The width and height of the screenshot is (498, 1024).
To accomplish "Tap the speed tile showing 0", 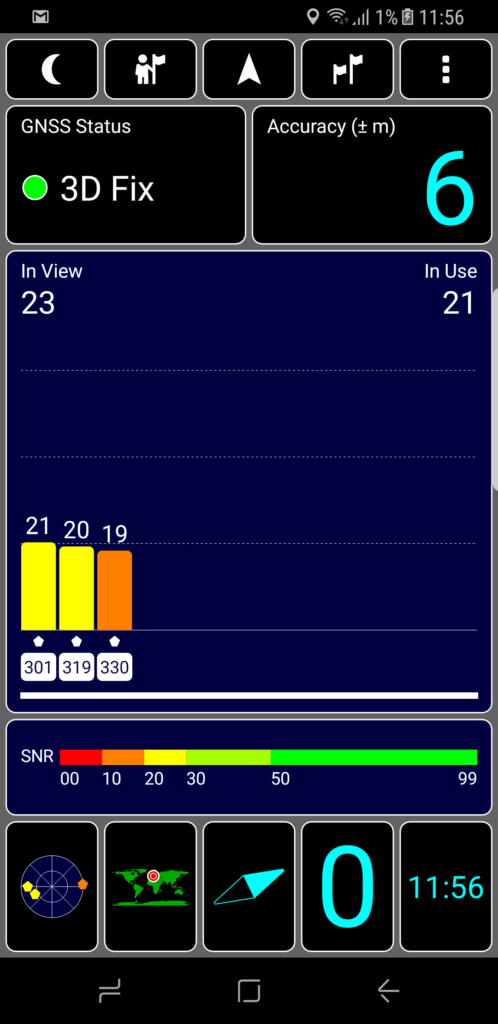I will (x=348, y=887).
